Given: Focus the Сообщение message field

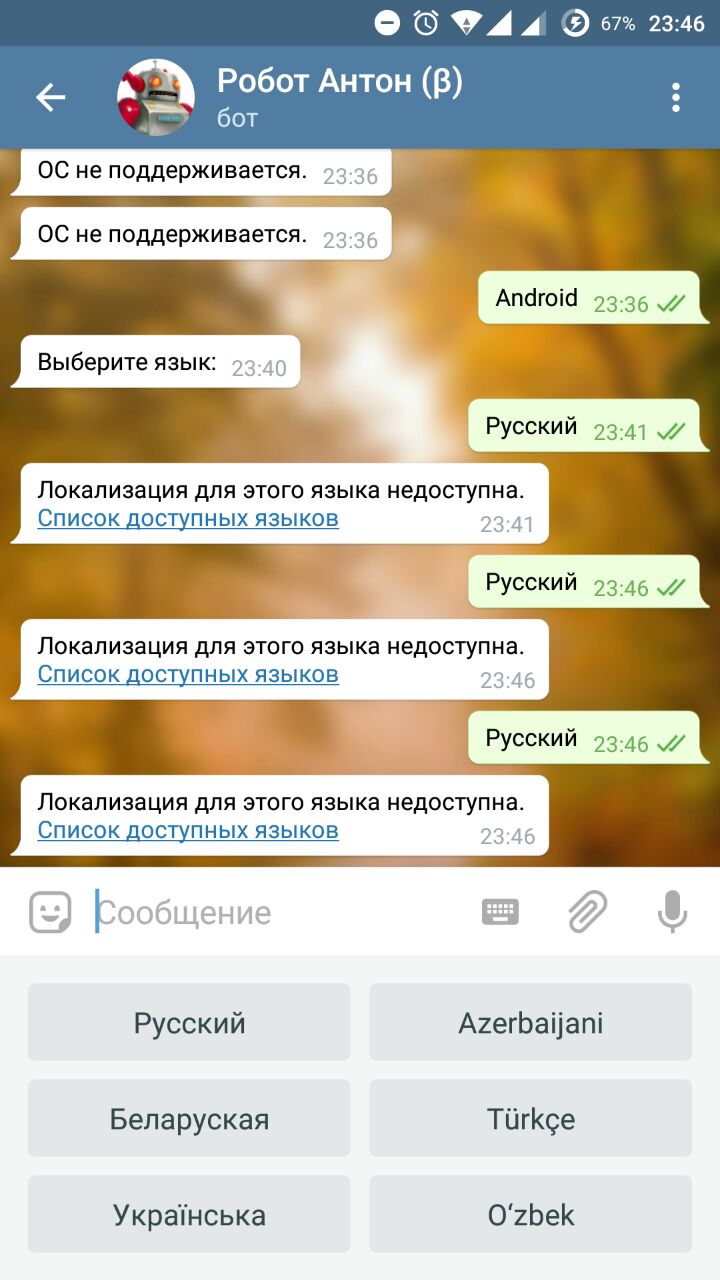Looking at the screenshot, I should click(x=280, y=912).
